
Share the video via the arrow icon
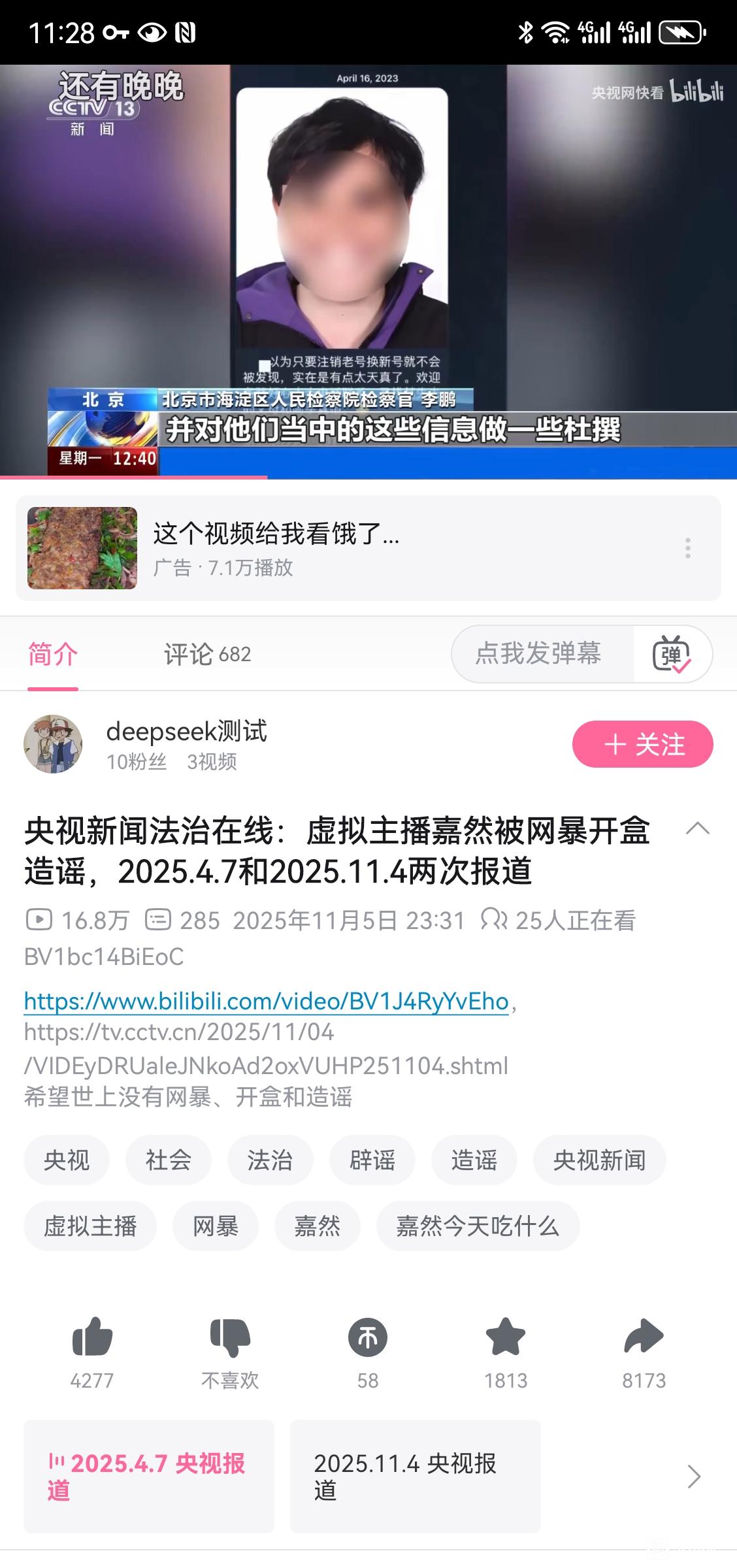pyautogui.click(x=644, y=1337)
